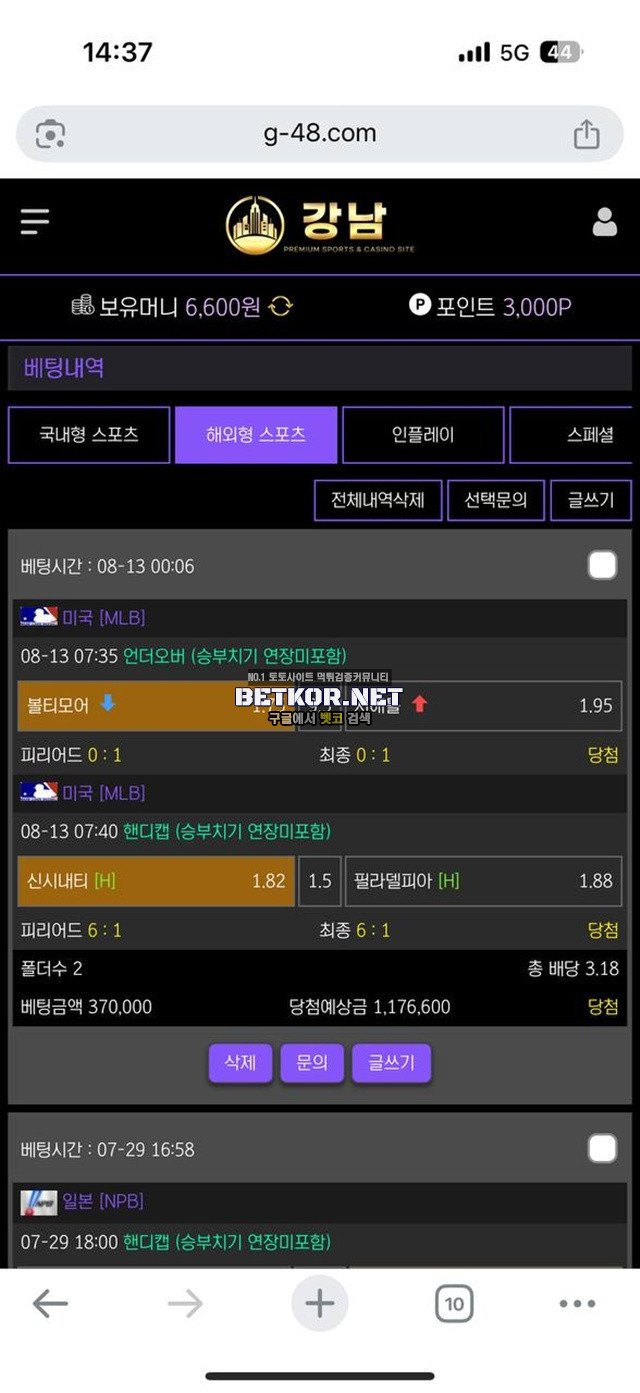Open the user profile icon

coord(604,222)
